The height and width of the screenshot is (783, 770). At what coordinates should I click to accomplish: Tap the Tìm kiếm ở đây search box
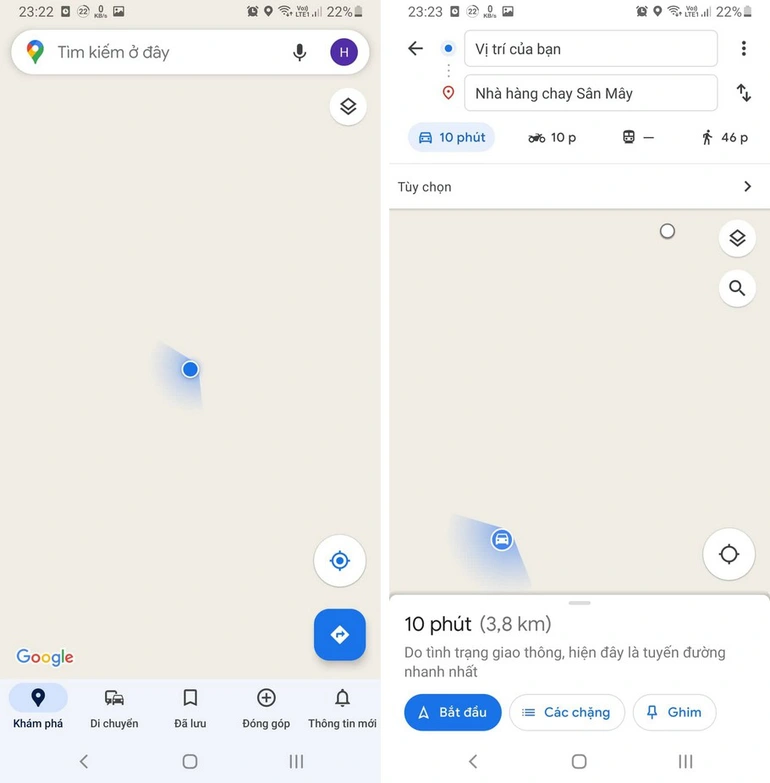(x=160, y=52)
